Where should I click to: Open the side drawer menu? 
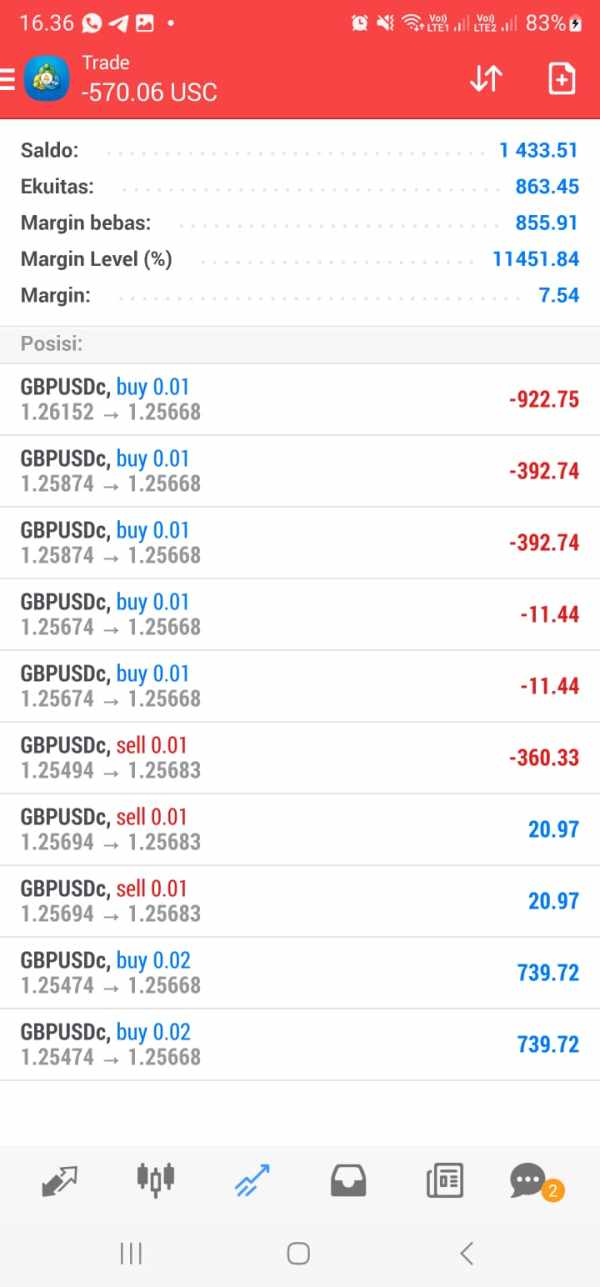point(9,79)
